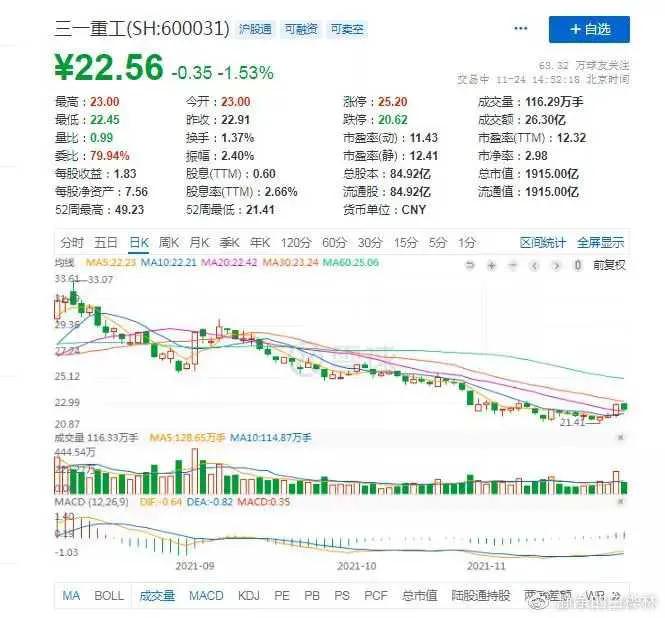Switch chart to 五日 view

coord(105,242)
